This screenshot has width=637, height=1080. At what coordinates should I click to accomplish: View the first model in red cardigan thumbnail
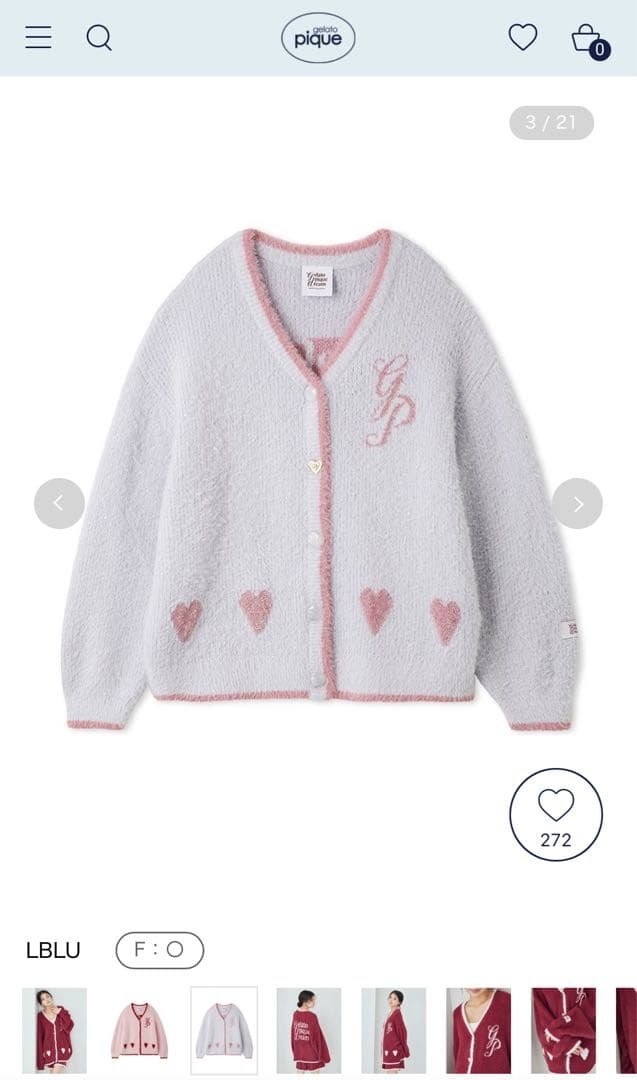tap(54, 1030)
